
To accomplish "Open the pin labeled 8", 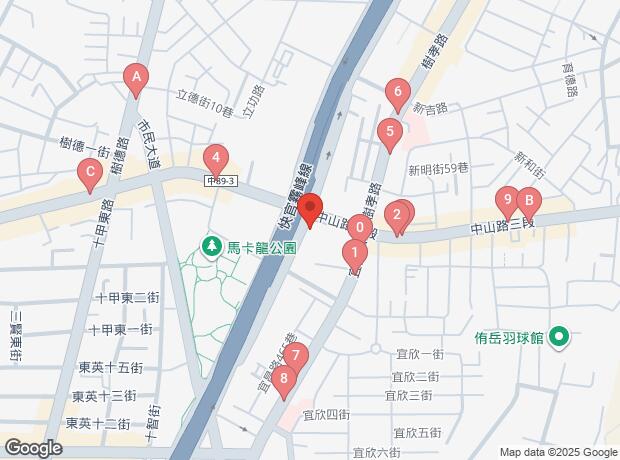I will point(285,379).
